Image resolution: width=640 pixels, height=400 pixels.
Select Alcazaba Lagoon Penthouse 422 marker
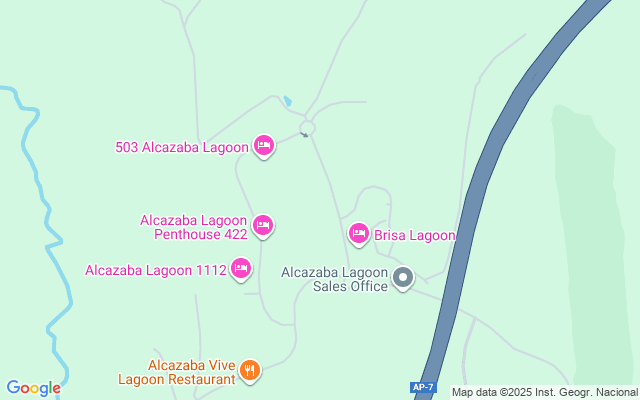(263, 226)
